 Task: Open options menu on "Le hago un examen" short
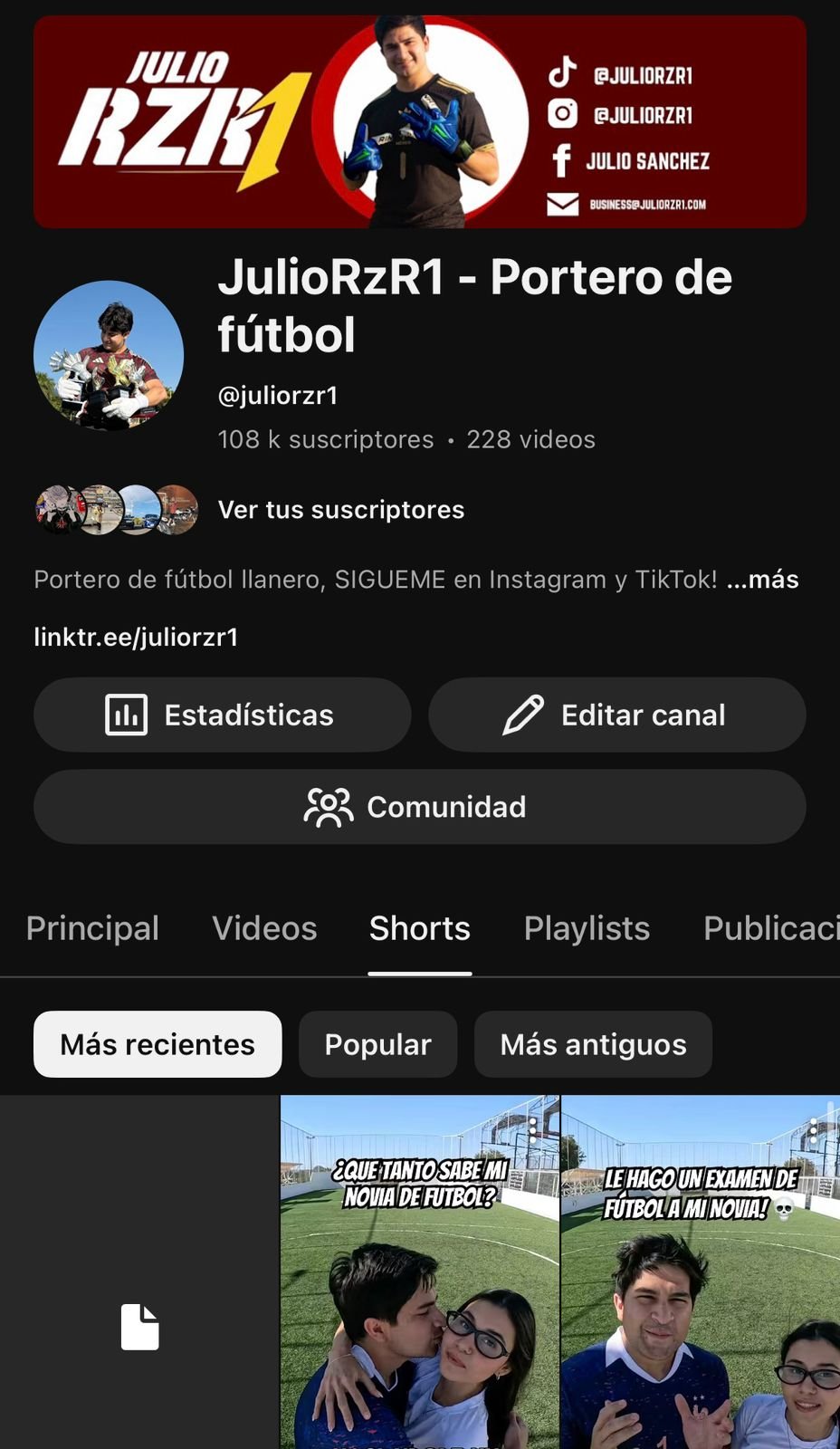pos(813,1129)
